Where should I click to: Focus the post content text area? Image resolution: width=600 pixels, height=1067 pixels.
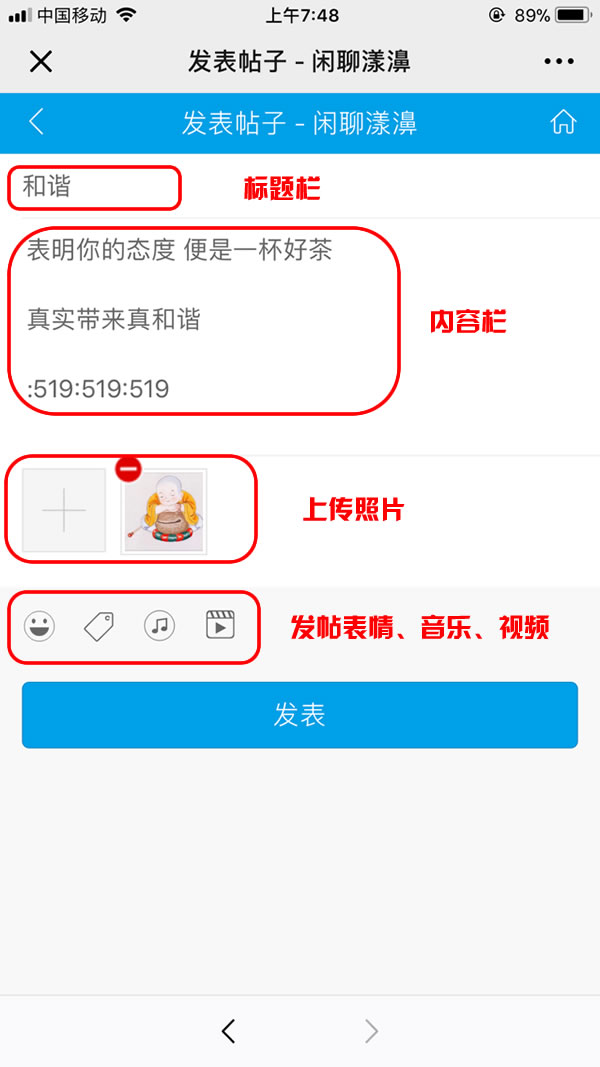[x=200, y=320]
